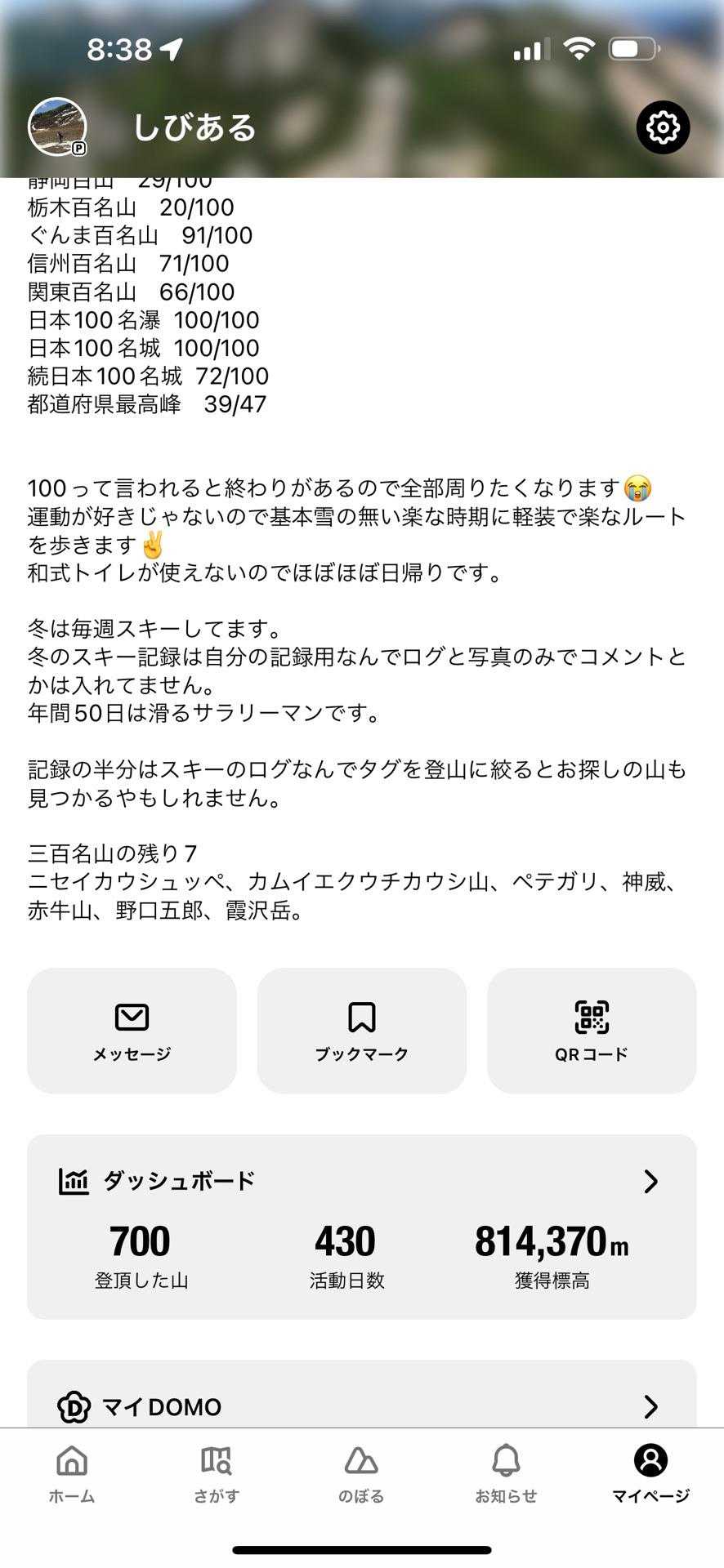Go to the ホーム tab

coord(72,1474)
